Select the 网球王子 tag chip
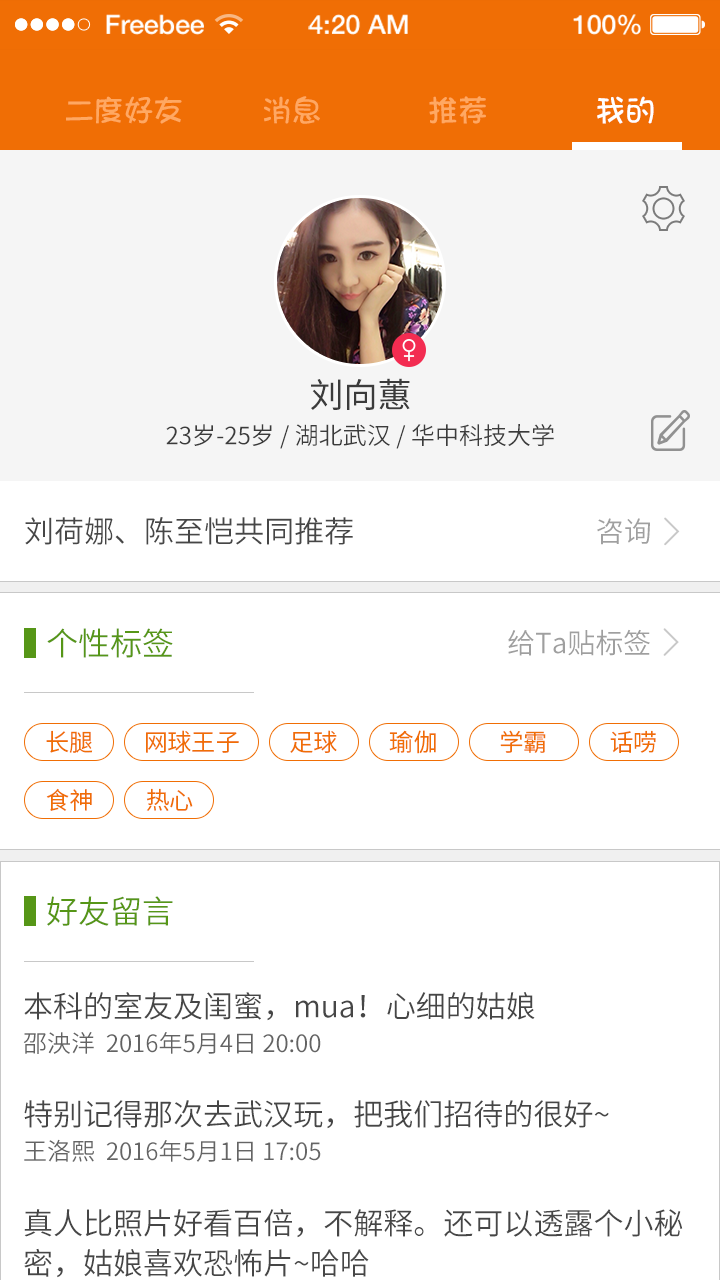 (191, 743)
